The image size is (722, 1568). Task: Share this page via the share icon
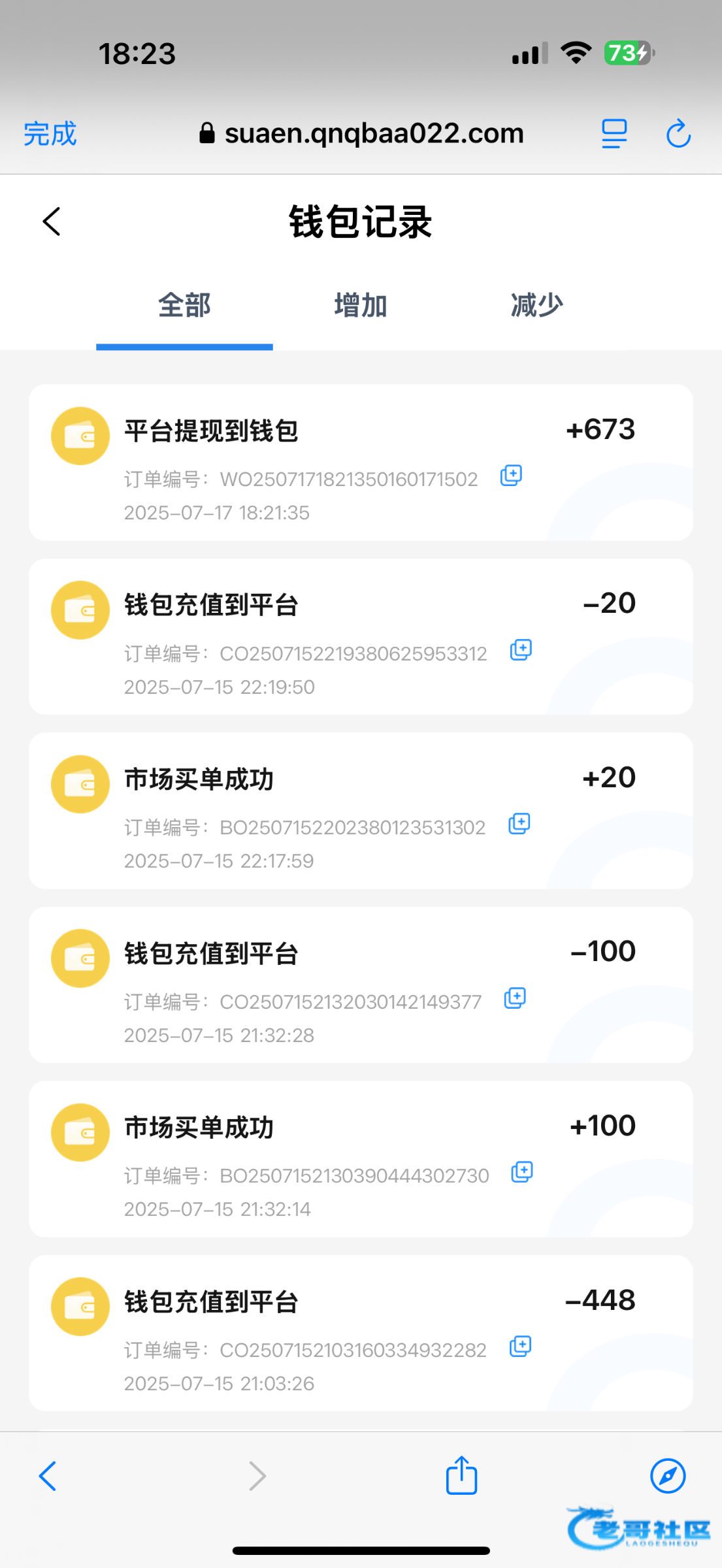tap(462, 1476)
